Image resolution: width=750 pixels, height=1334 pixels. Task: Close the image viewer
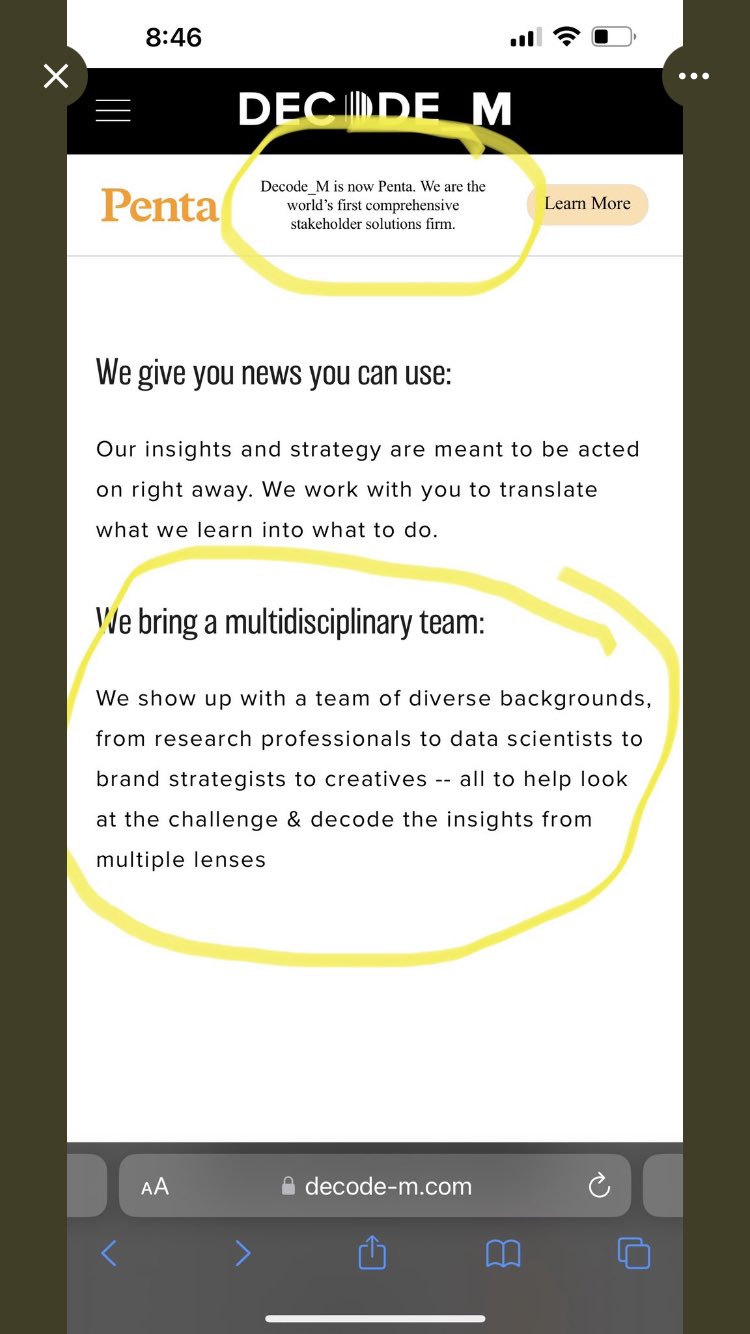pos(56,76)
